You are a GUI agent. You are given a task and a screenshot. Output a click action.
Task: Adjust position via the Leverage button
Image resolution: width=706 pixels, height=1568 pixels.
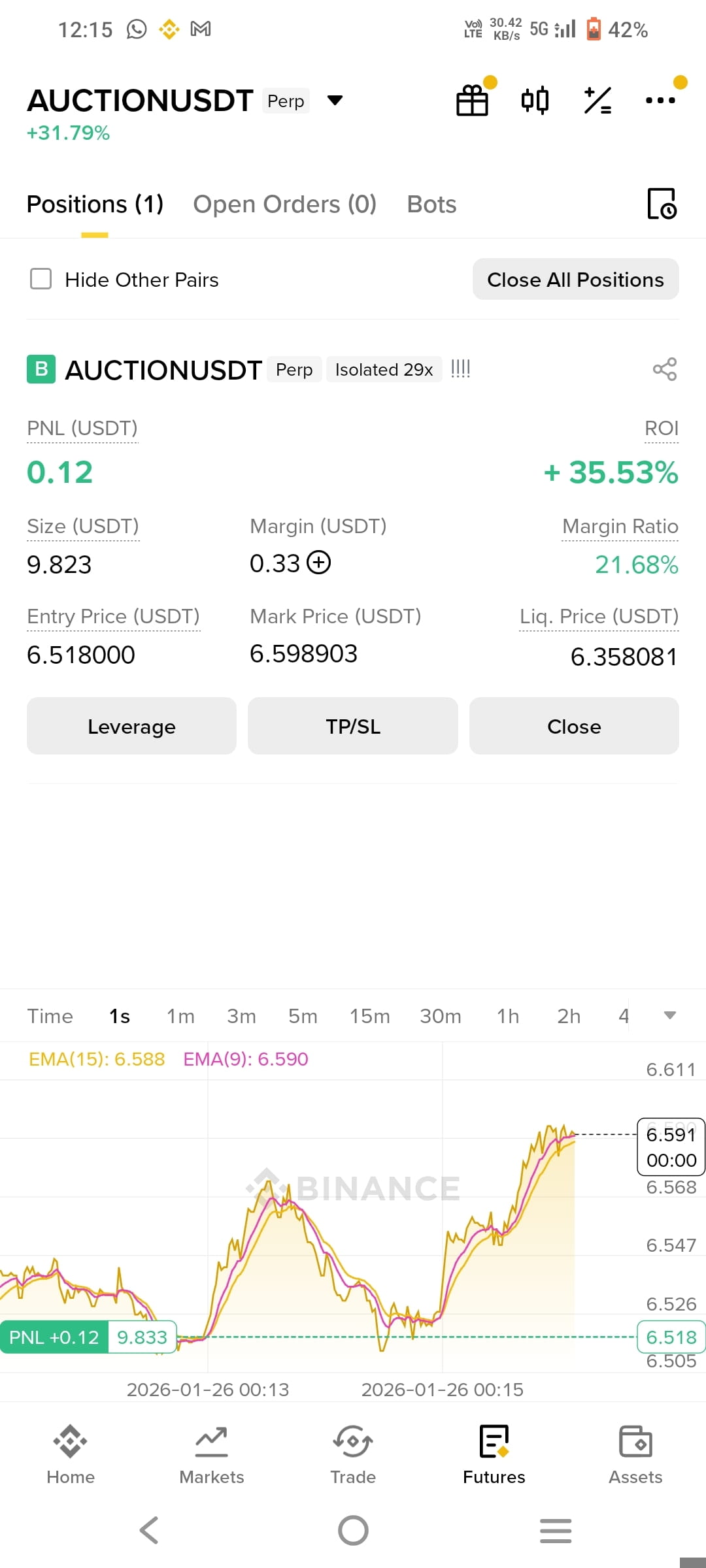(131, 726)
